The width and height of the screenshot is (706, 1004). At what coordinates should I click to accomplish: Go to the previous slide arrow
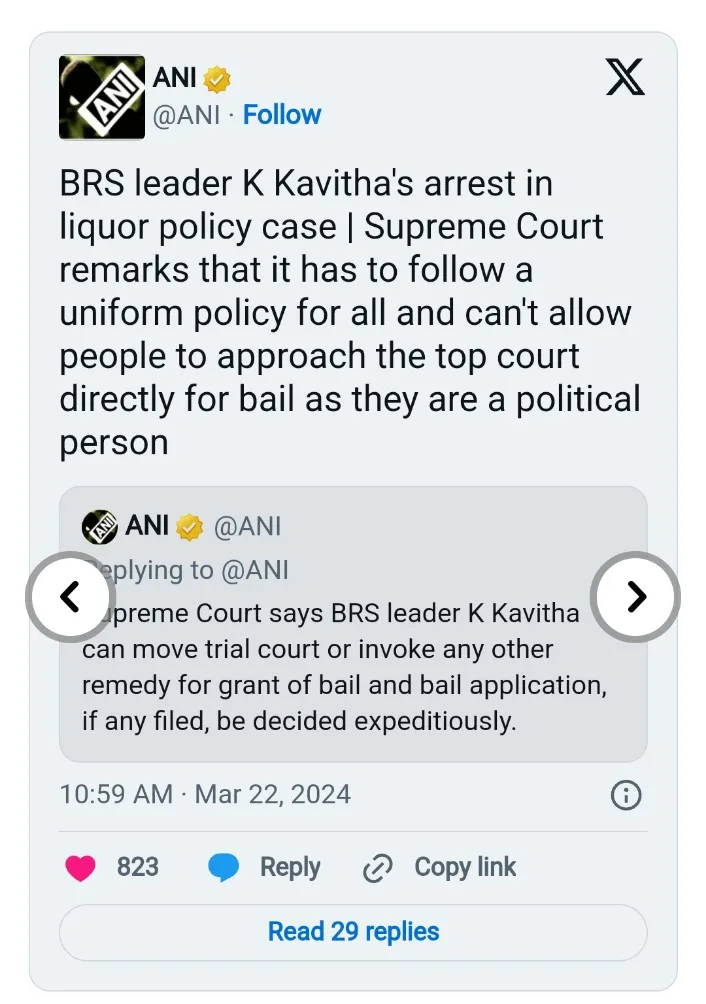[69, 597]
